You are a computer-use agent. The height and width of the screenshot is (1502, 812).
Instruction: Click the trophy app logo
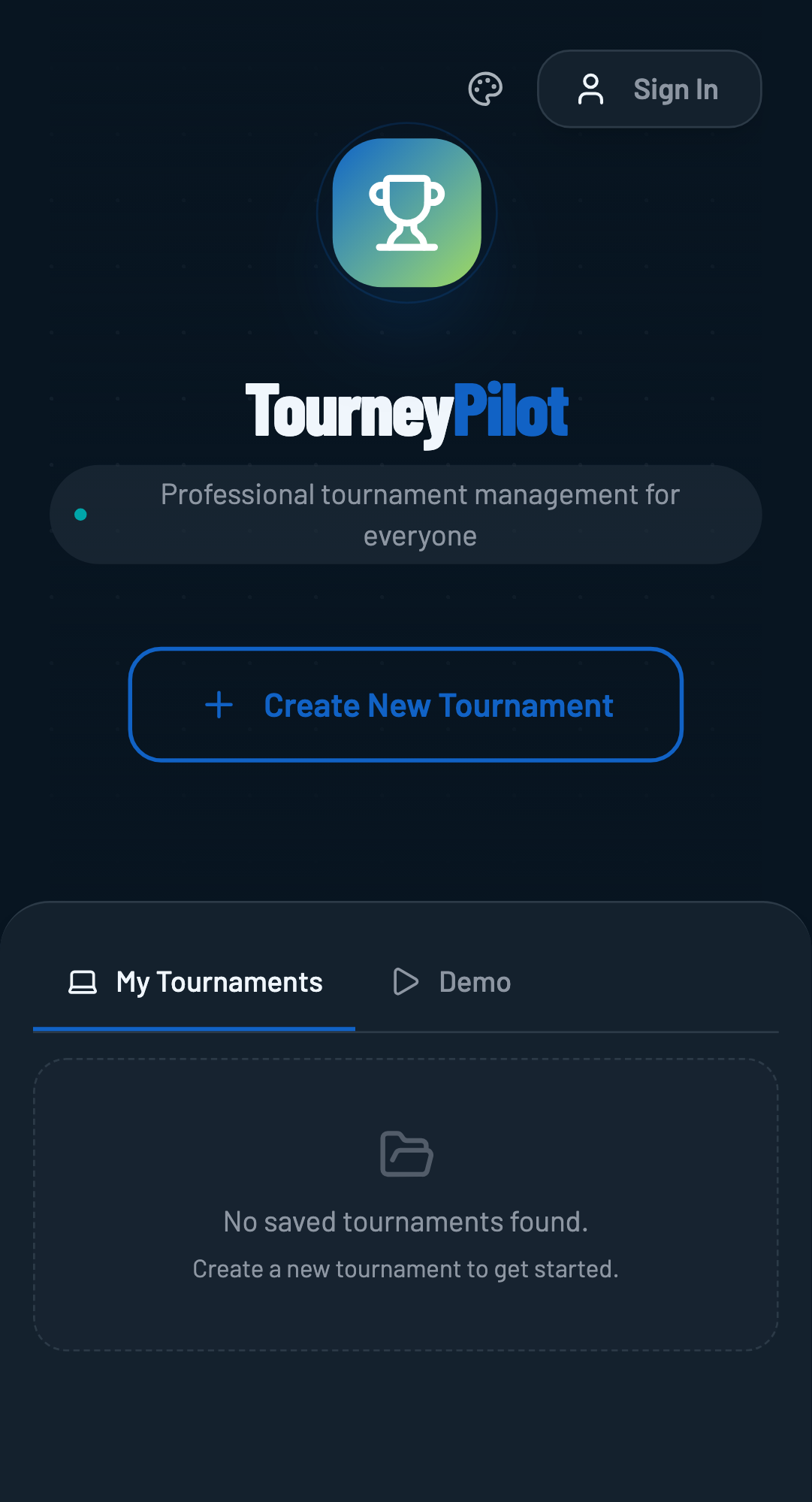point(406,213)
